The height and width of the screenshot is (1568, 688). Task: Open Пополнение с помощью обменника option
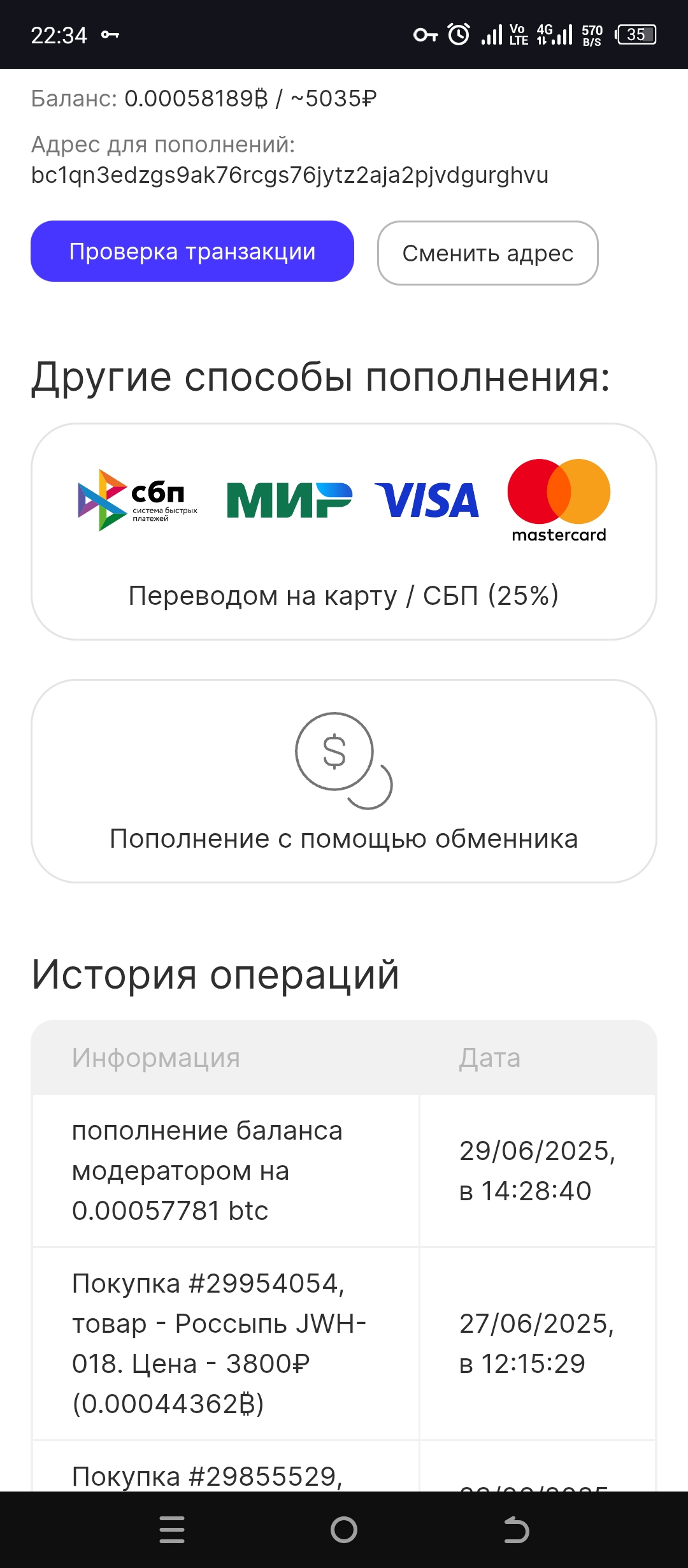tap(344, 781)
